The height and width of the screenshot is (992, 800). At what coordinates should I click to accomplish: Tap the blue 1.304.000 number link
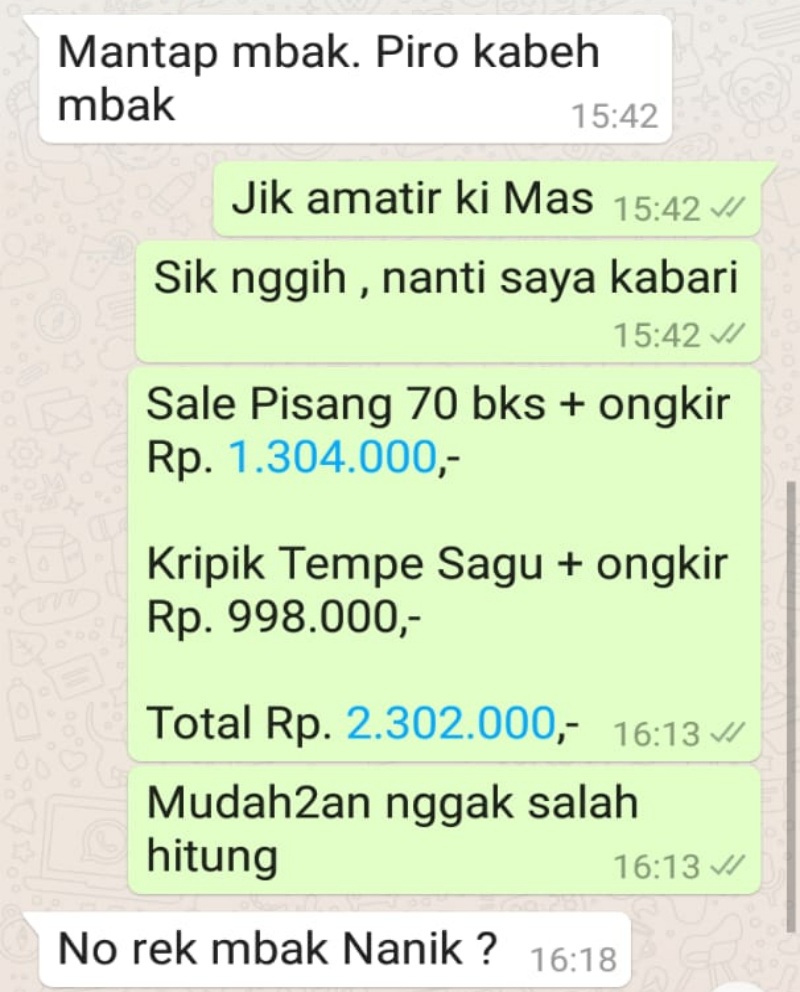(333, 458)
